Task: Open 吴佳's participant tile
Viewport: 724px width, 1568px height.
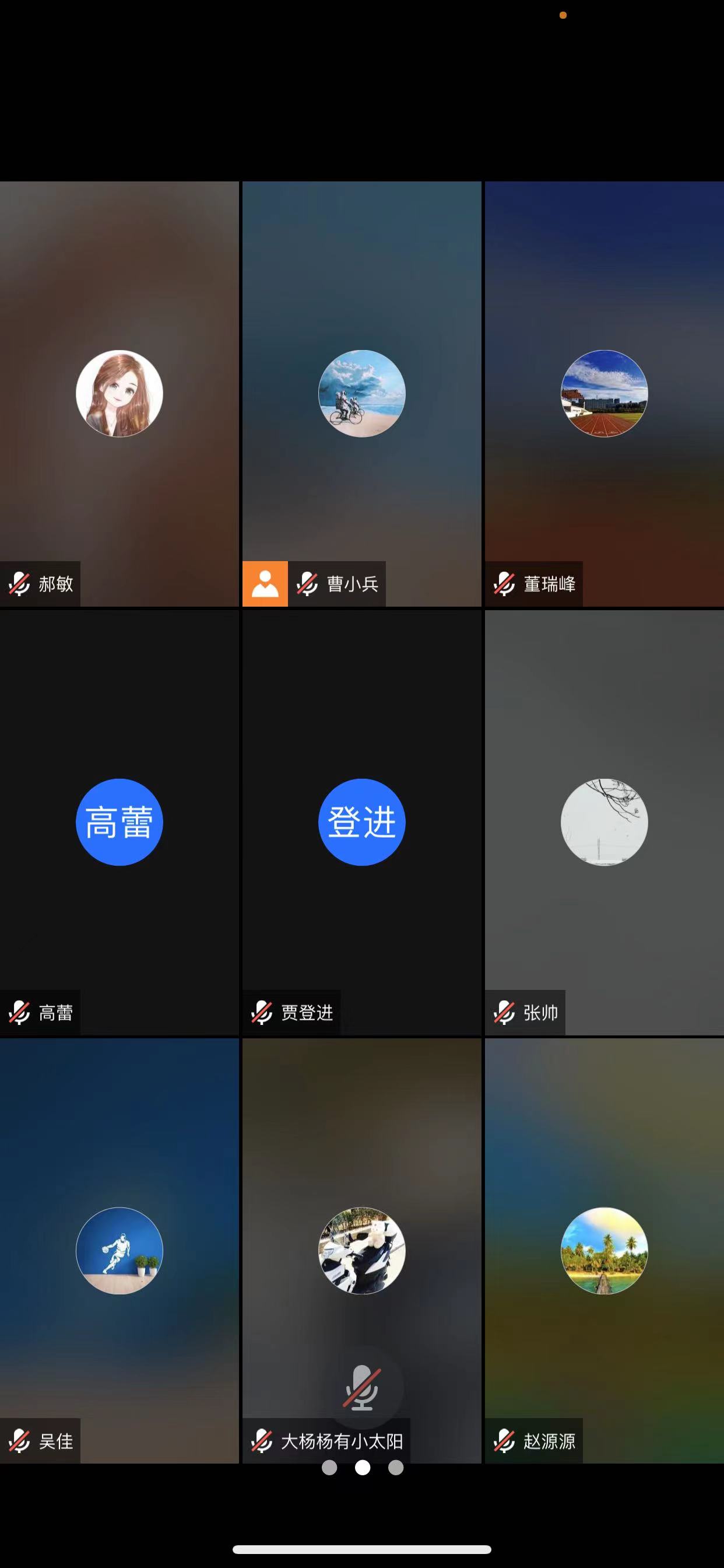Action: (120, 1250)
